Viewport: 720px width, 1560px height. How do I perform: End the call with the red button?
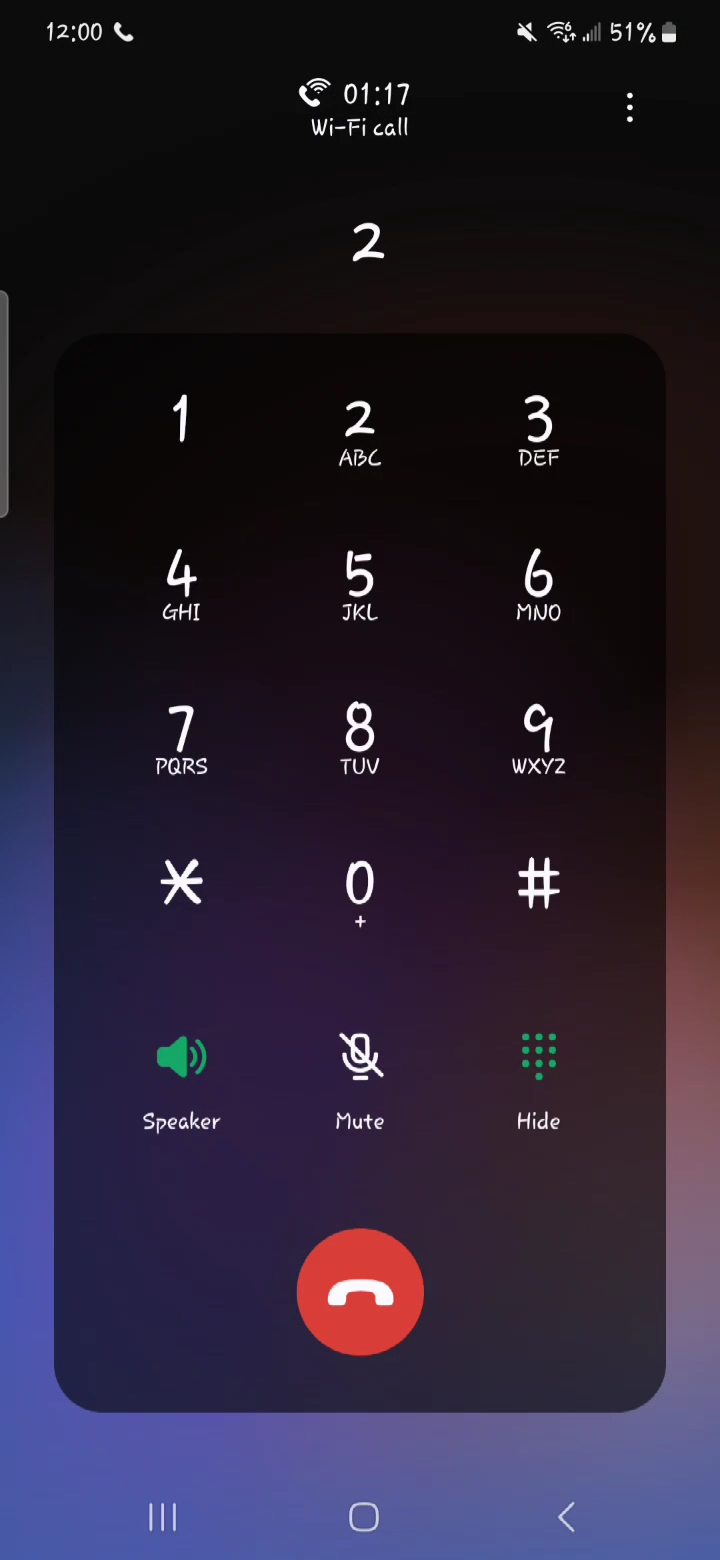tap(360, 1292)
